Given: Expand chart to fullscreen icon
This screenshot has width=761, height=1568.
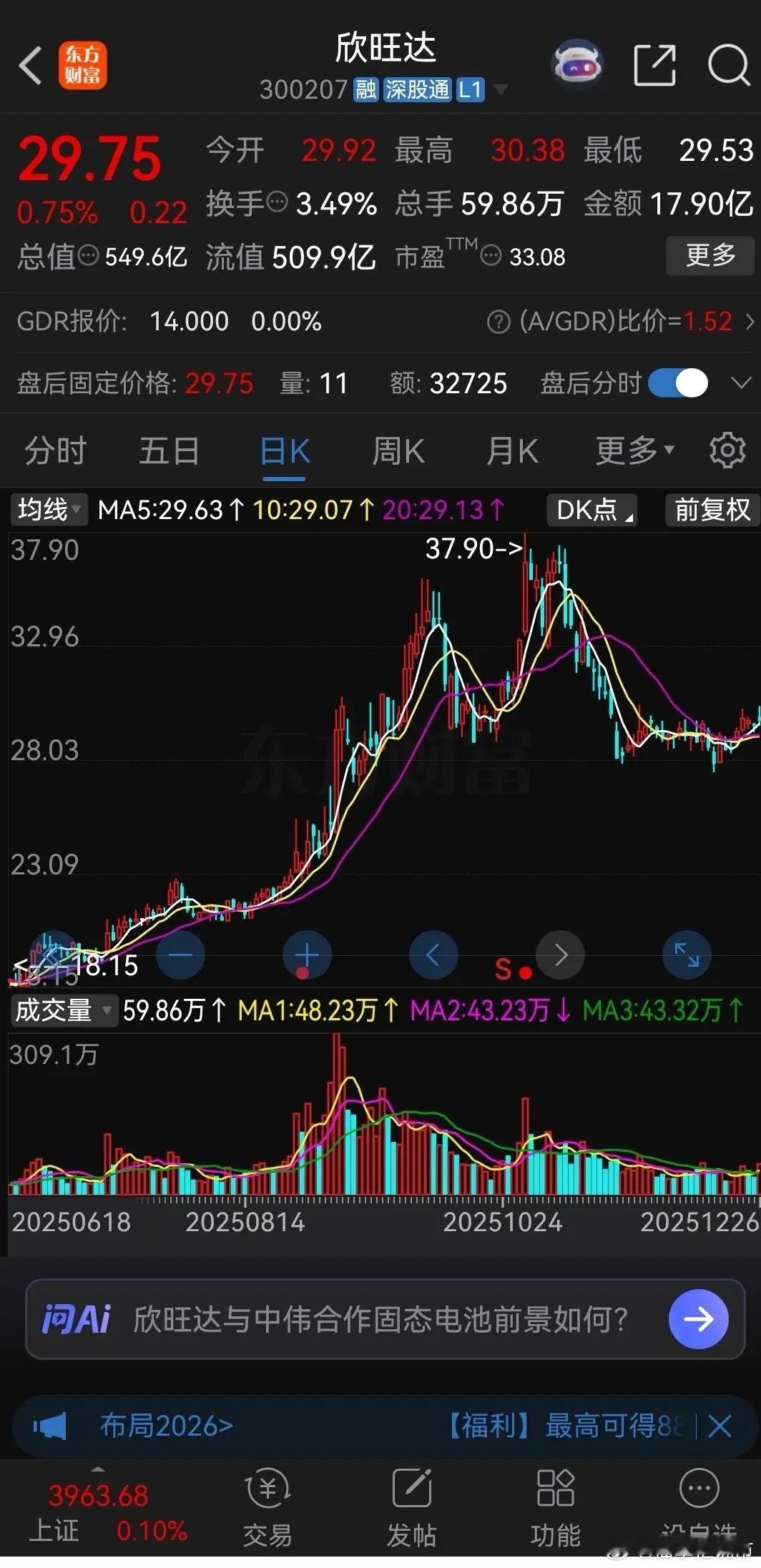Looking at the screenshot, I should (687, 955).
